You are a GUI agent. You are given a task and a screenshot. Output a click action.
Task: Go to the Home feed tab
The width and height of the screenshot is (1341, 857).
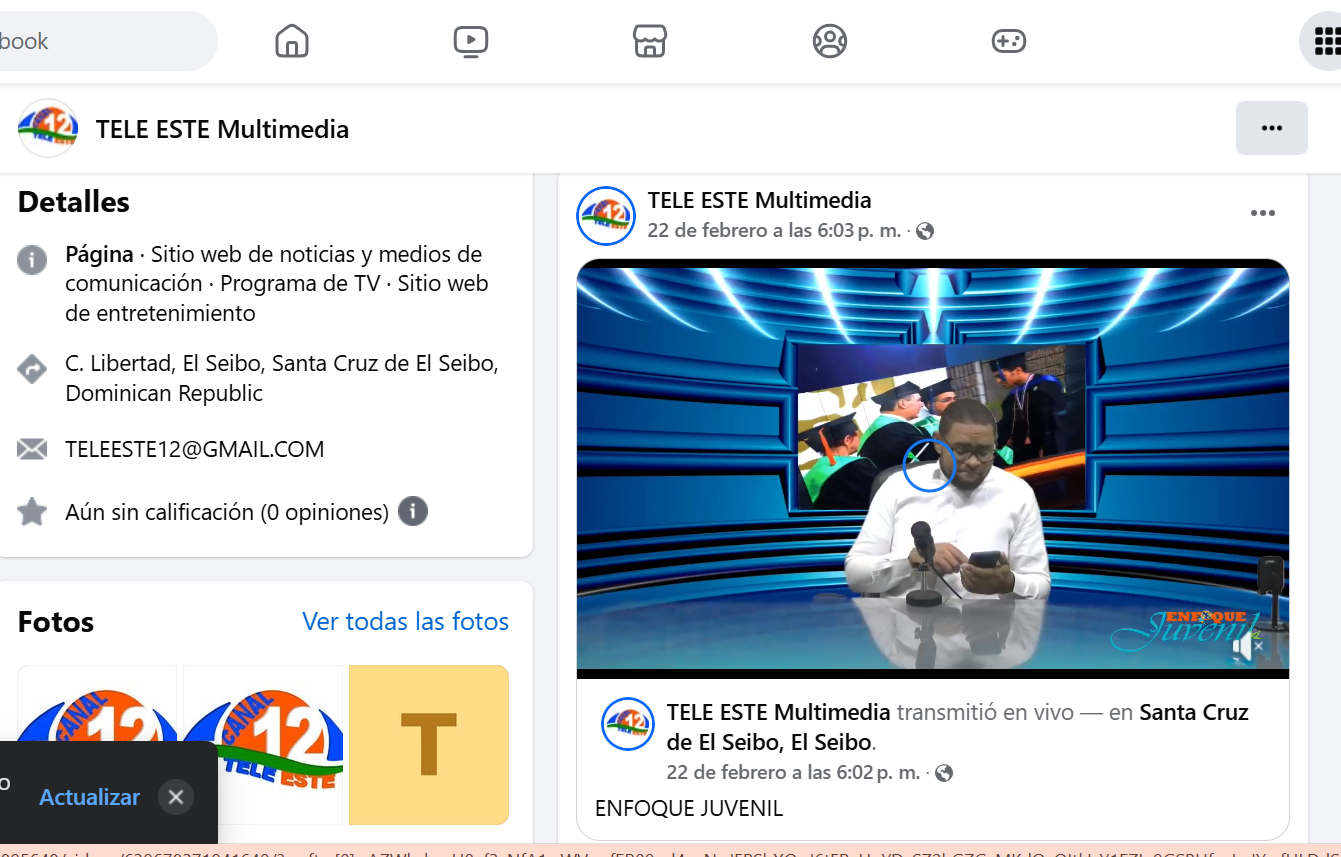(x=291, y=41)
